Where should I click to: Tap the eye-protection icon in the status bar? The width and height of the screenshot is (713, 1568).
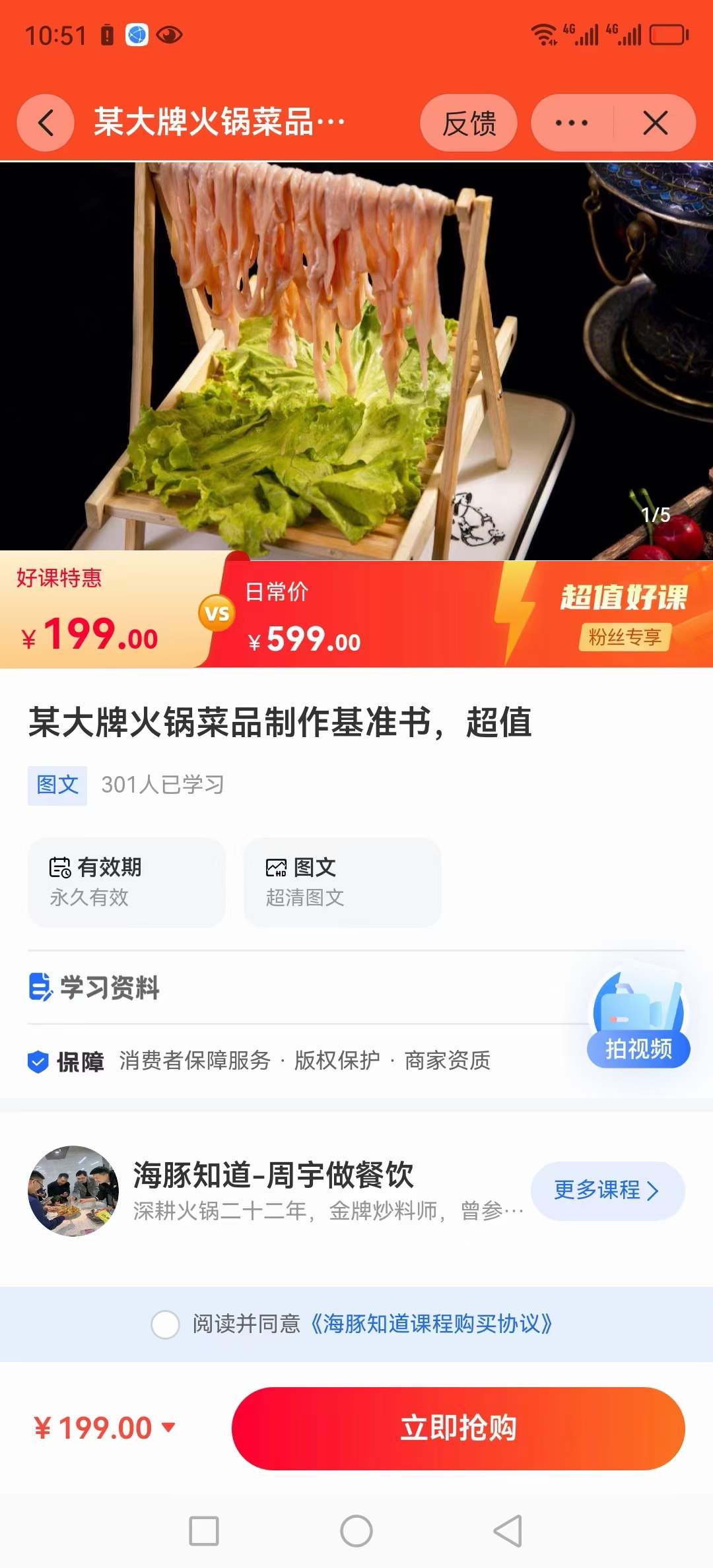point(167,36)
